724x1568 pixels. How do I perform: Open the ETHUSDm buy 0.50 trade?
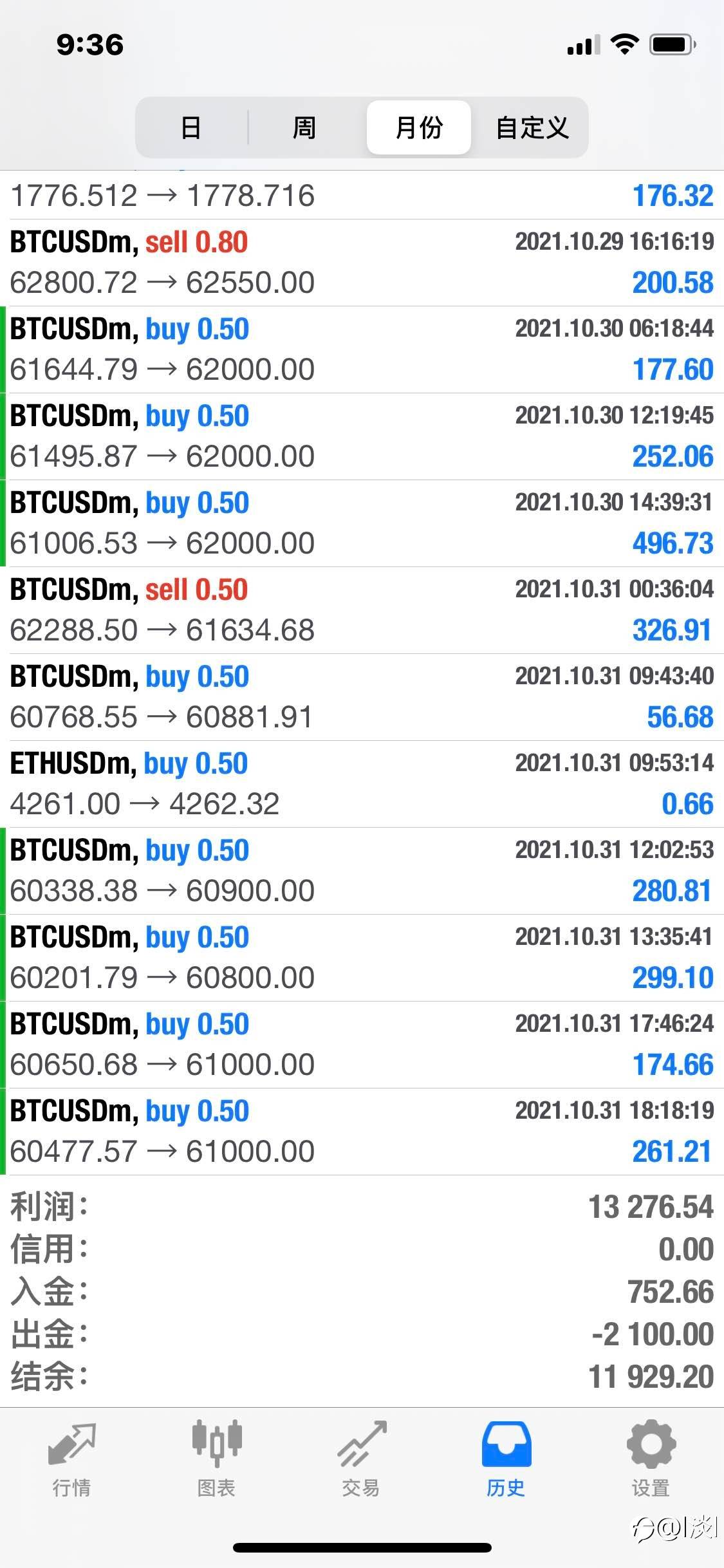coord(362,784)
